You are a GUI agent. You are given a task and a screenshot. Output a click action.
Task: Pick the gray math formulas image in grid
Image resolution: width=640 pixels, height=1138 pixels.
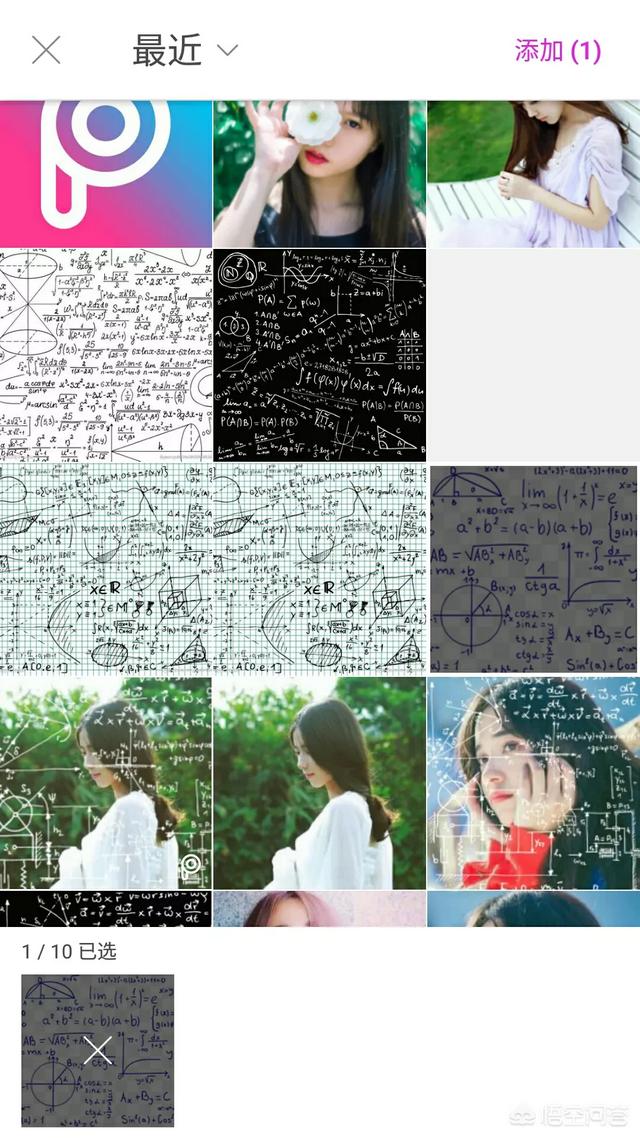click(x=533, y=569)
